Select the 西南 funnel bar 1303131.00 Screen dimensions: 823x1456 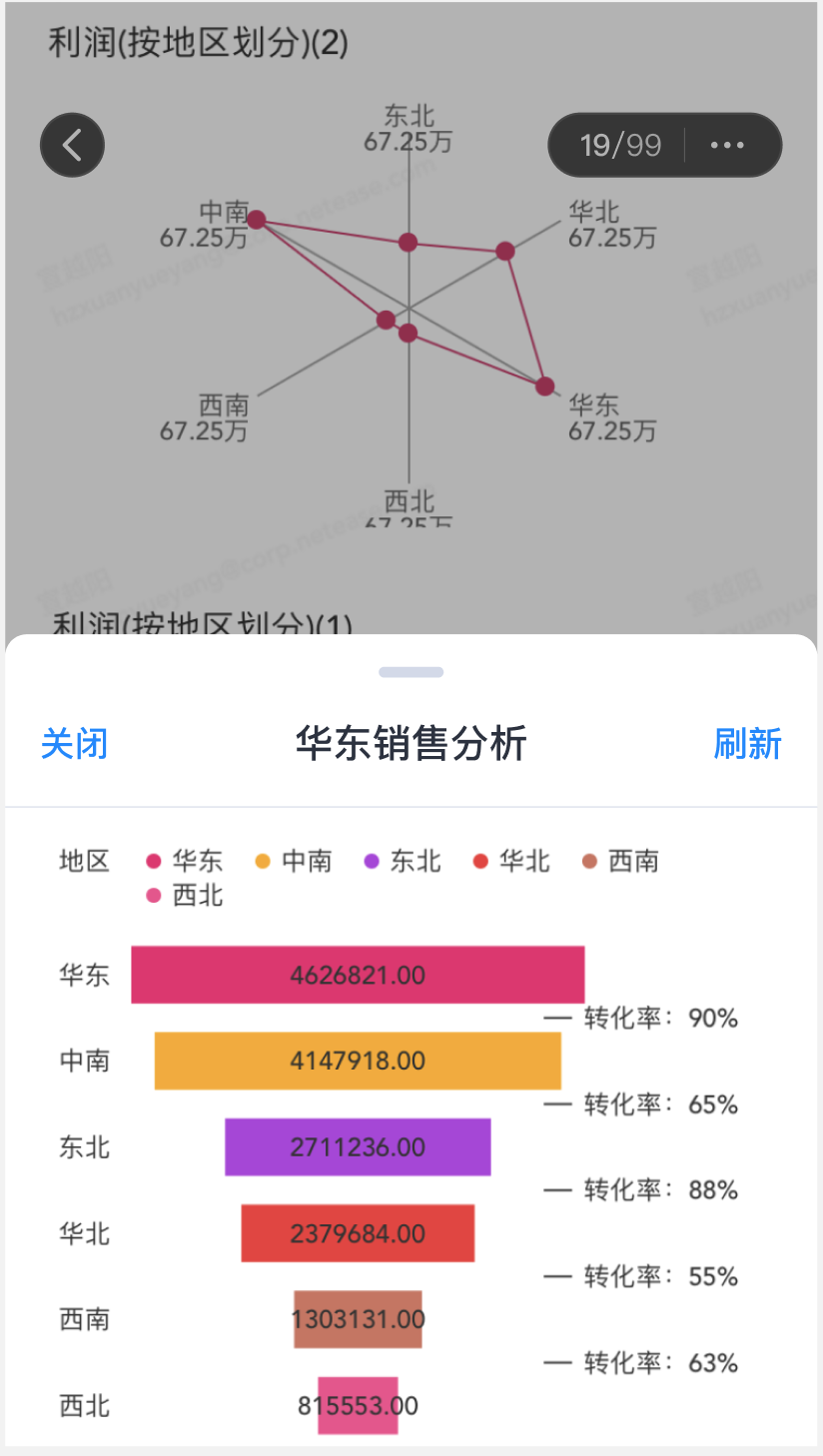pos(358,1319)
